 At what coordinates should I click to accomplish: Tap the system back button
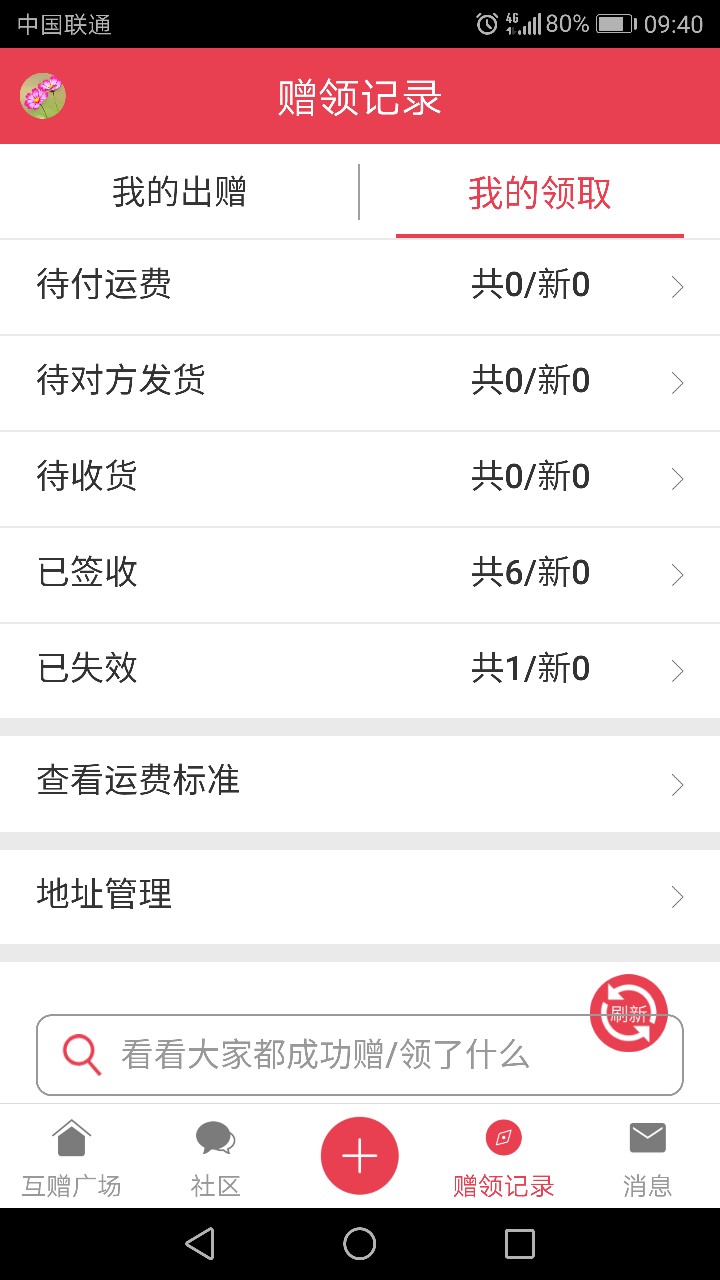[200, 1244]
